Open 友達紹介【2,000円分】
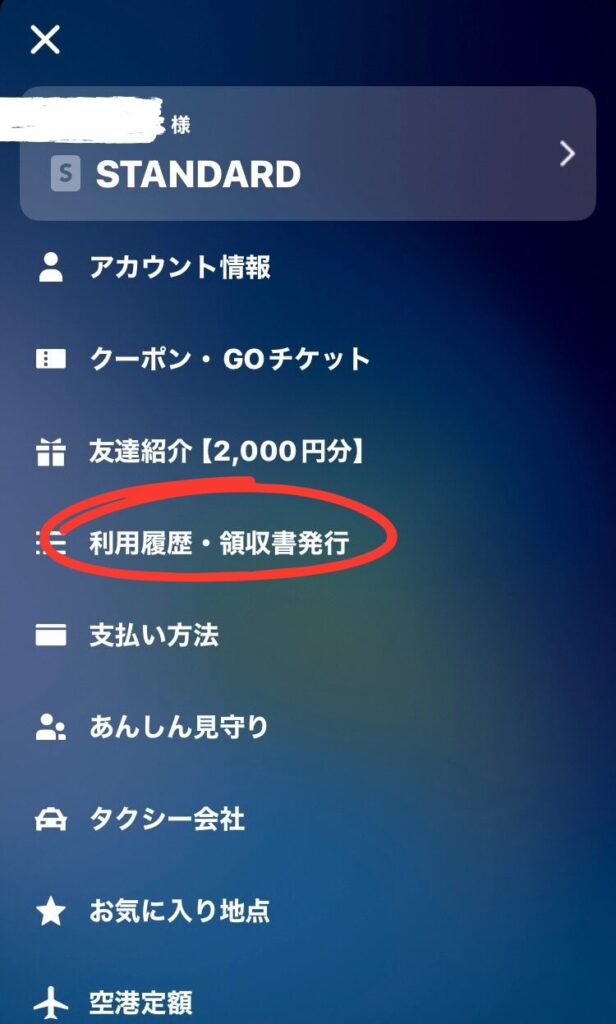616x1024 pixels. tap(226, 451)
